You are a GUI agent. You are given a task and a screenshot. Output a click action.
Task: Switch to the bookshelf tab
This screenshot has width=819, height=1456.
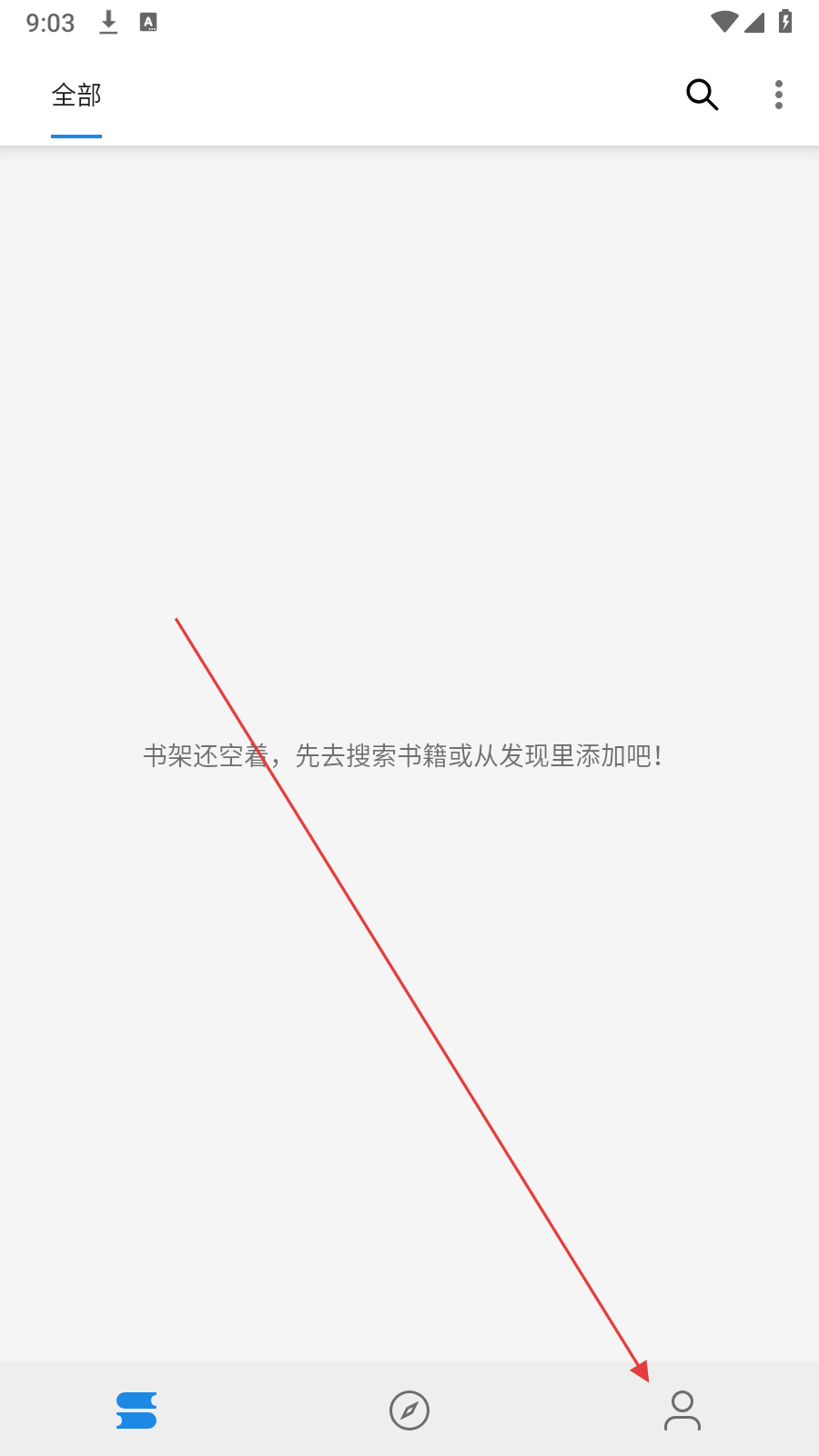coord(136,1410)
